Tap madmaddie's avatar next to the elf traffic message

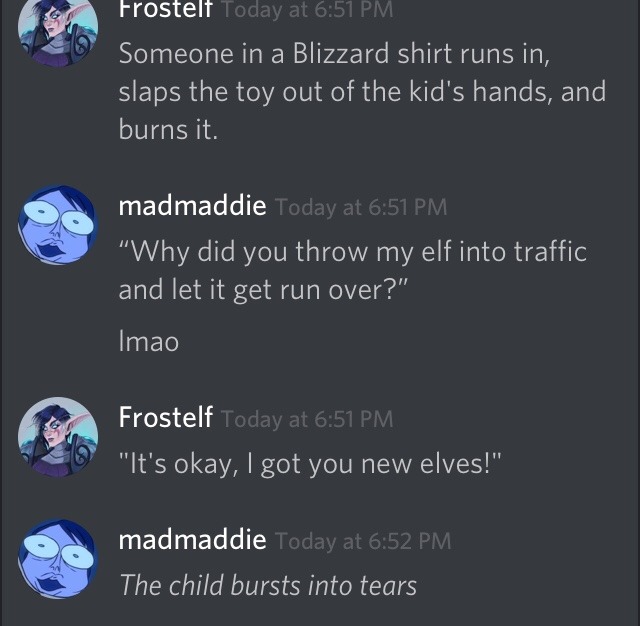[x=58, y=225]
